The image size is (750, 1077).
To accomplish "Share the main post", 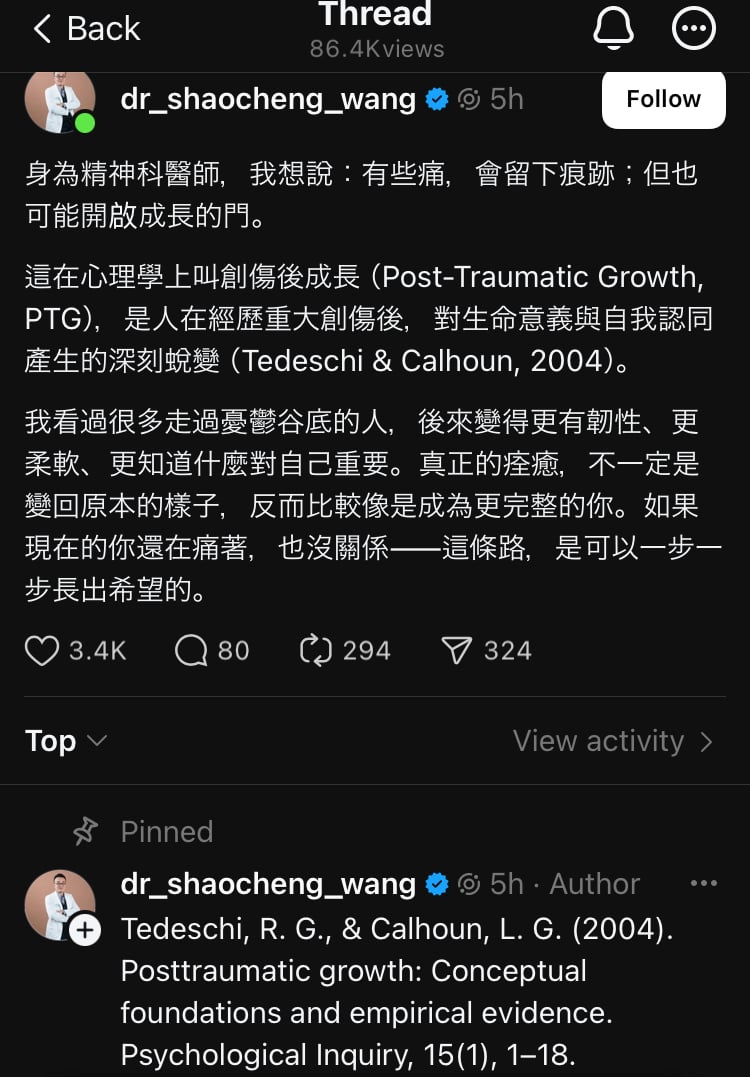I will click(456, 651).
